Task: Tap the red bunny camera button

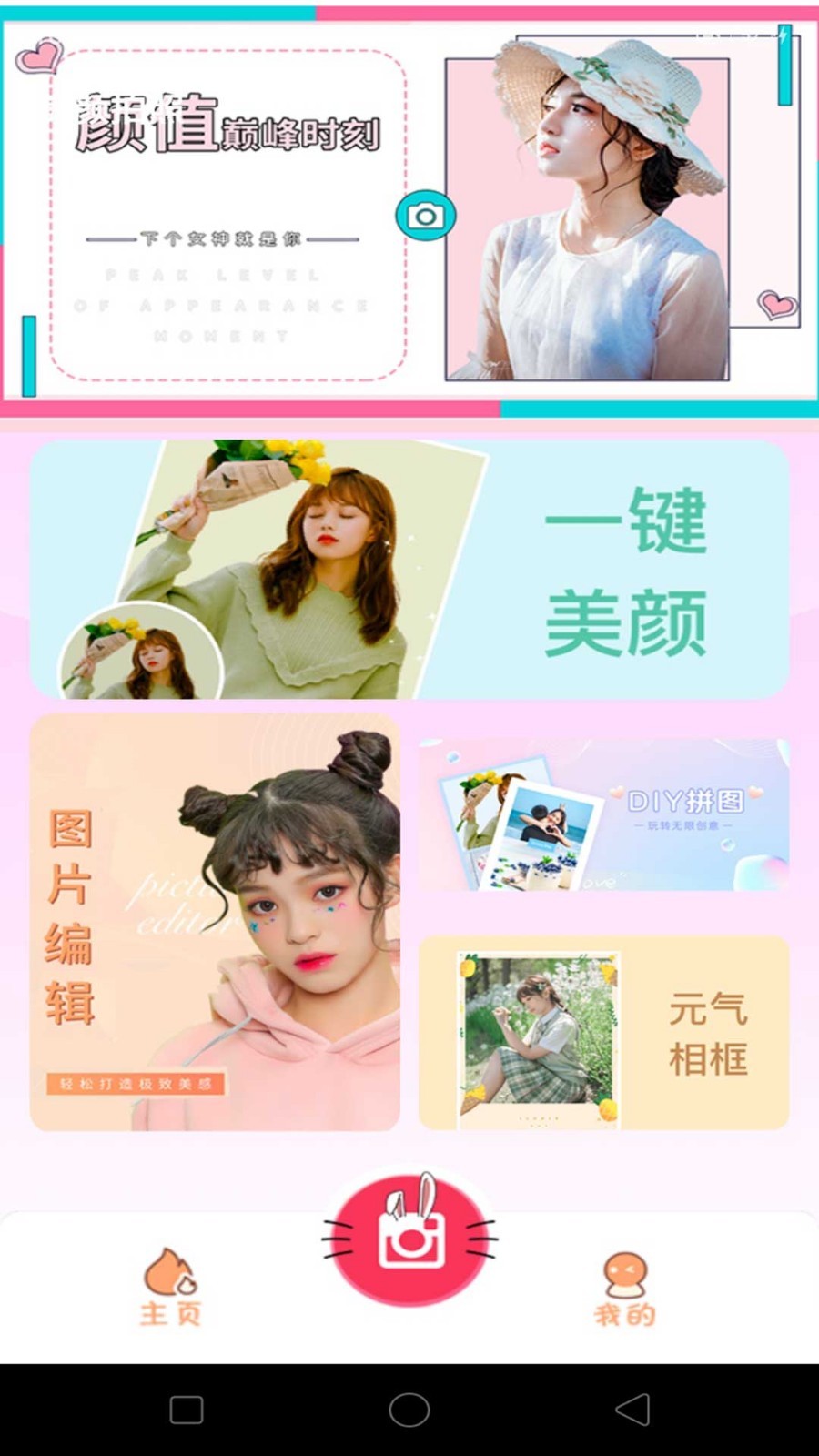Action: 410,1239
